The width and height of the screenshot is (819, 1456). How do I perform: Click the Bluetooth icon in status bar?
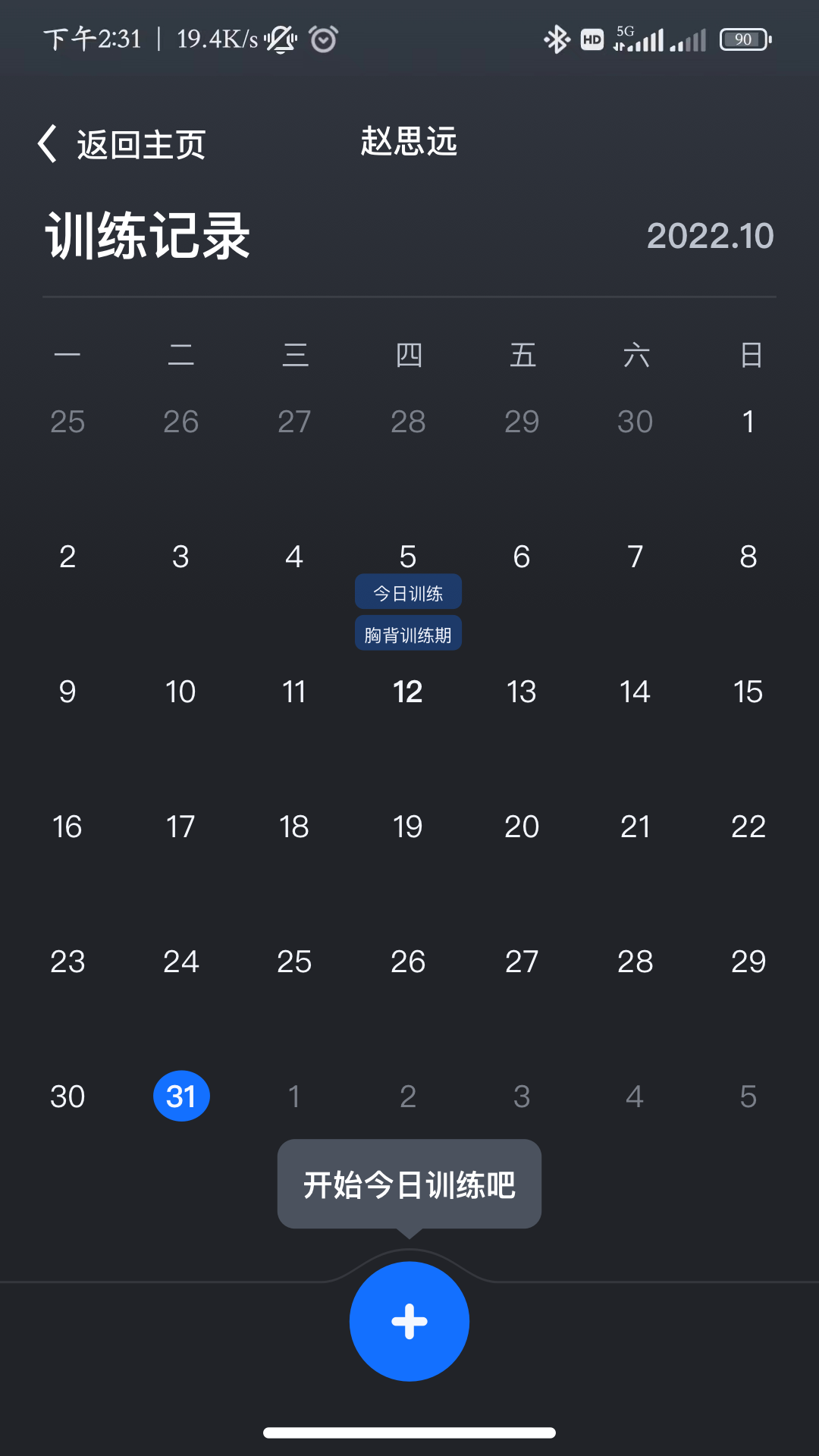click(556, 39)
